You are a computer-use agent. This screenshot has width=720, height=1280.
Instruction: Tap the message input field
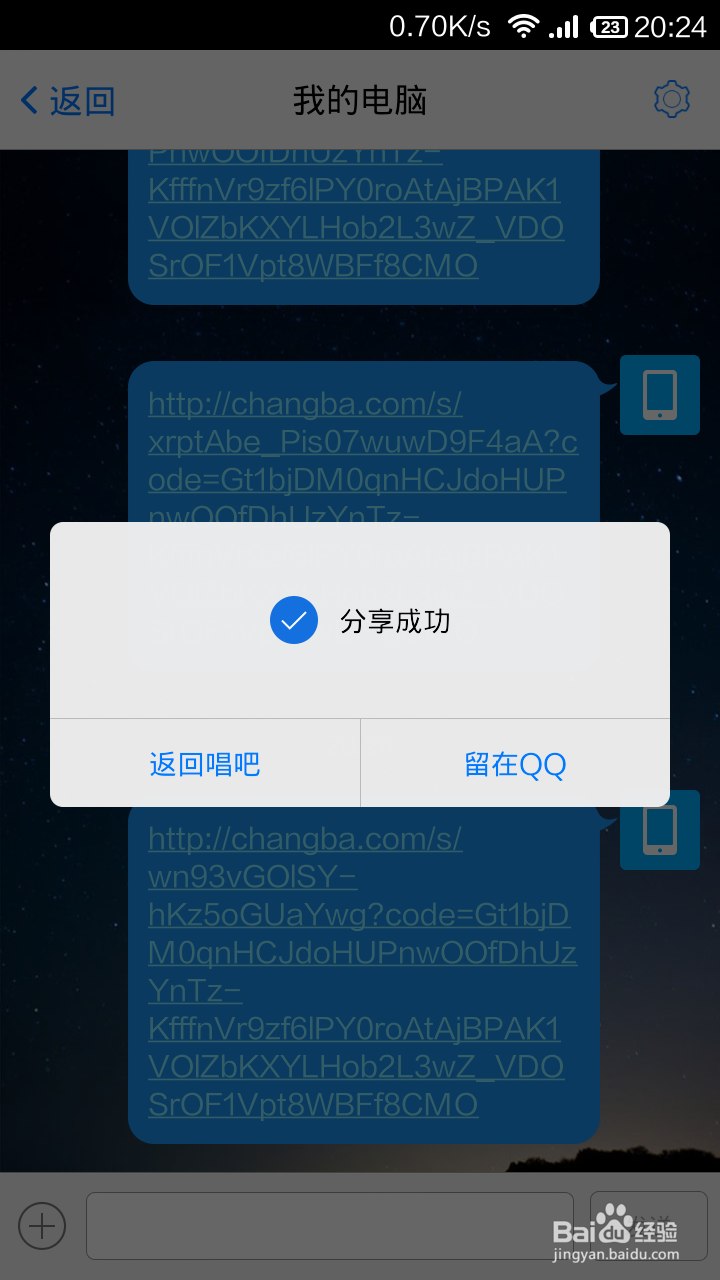[330, 1225]
